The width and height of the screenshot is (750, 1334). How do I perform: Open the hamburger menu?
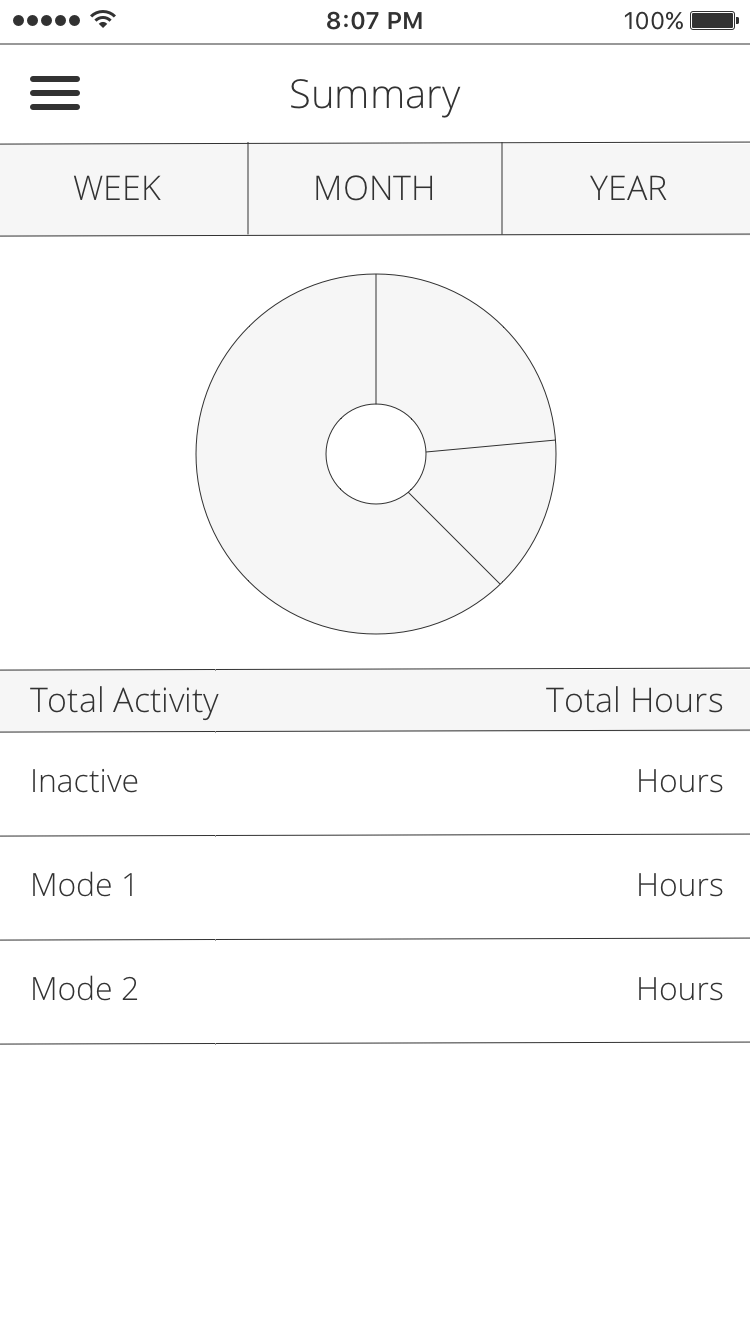pos(55,93)
